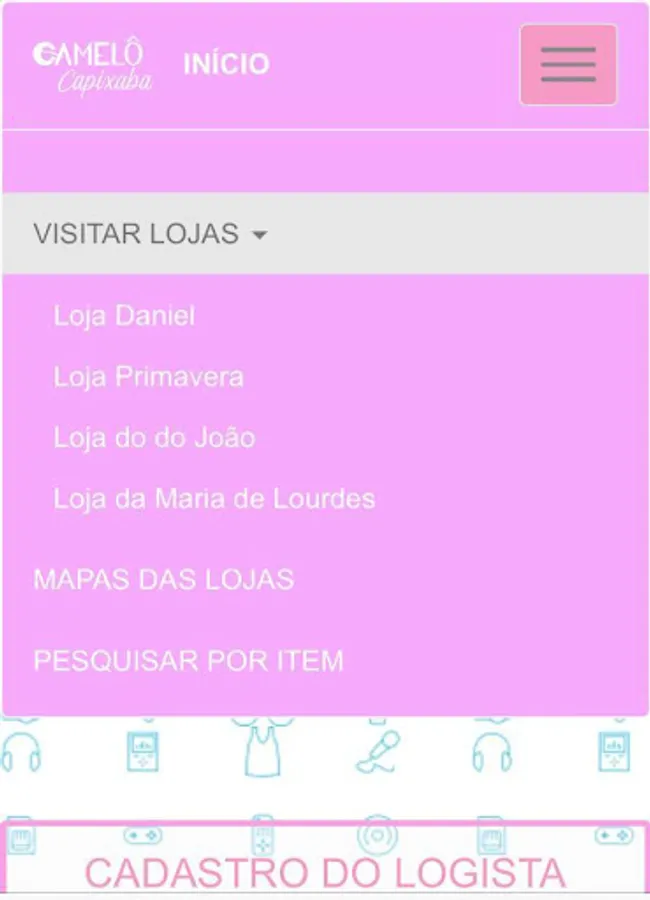650x900 pixels.
Task: Open MAPAS DAS LOJAS
Action: [x=164, y=579]
